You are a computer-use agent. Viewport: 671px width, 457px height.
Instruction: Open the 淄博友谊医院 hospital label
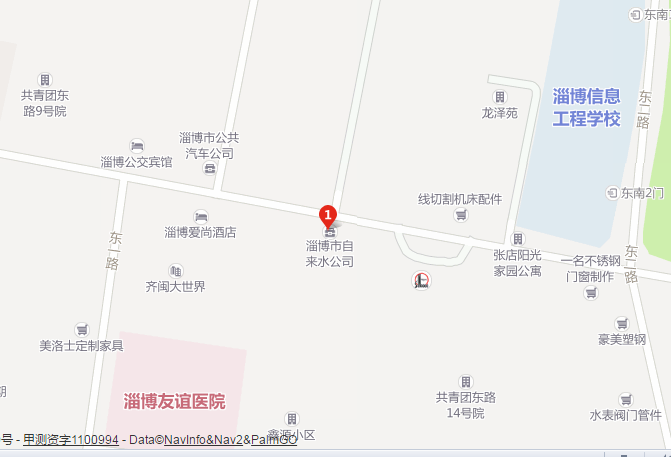tap(174, 402)
